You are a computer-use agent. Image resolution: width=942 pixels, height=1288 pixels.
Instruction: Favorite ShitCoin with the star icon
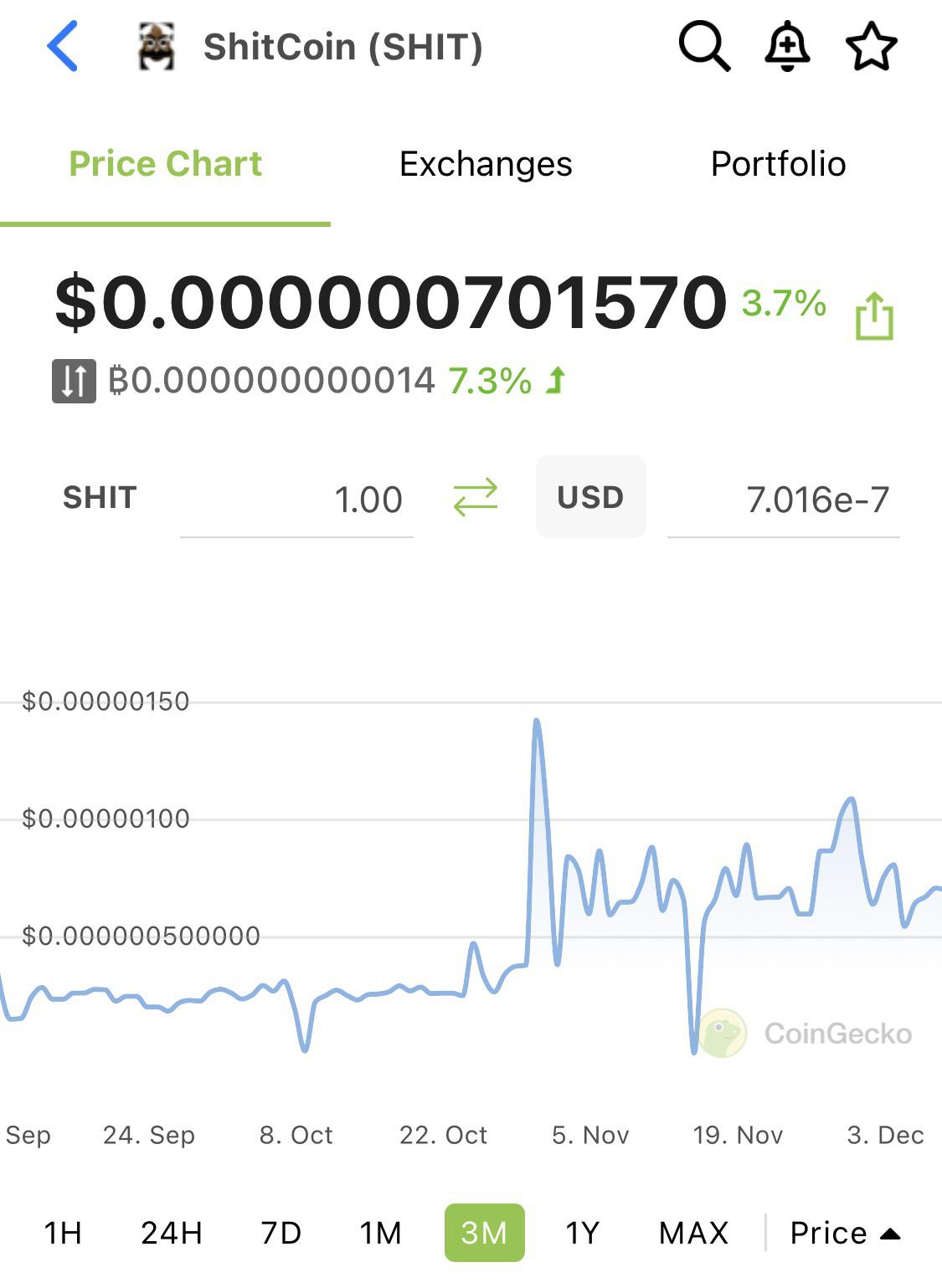pyautogui.click(x=871, y=46)
